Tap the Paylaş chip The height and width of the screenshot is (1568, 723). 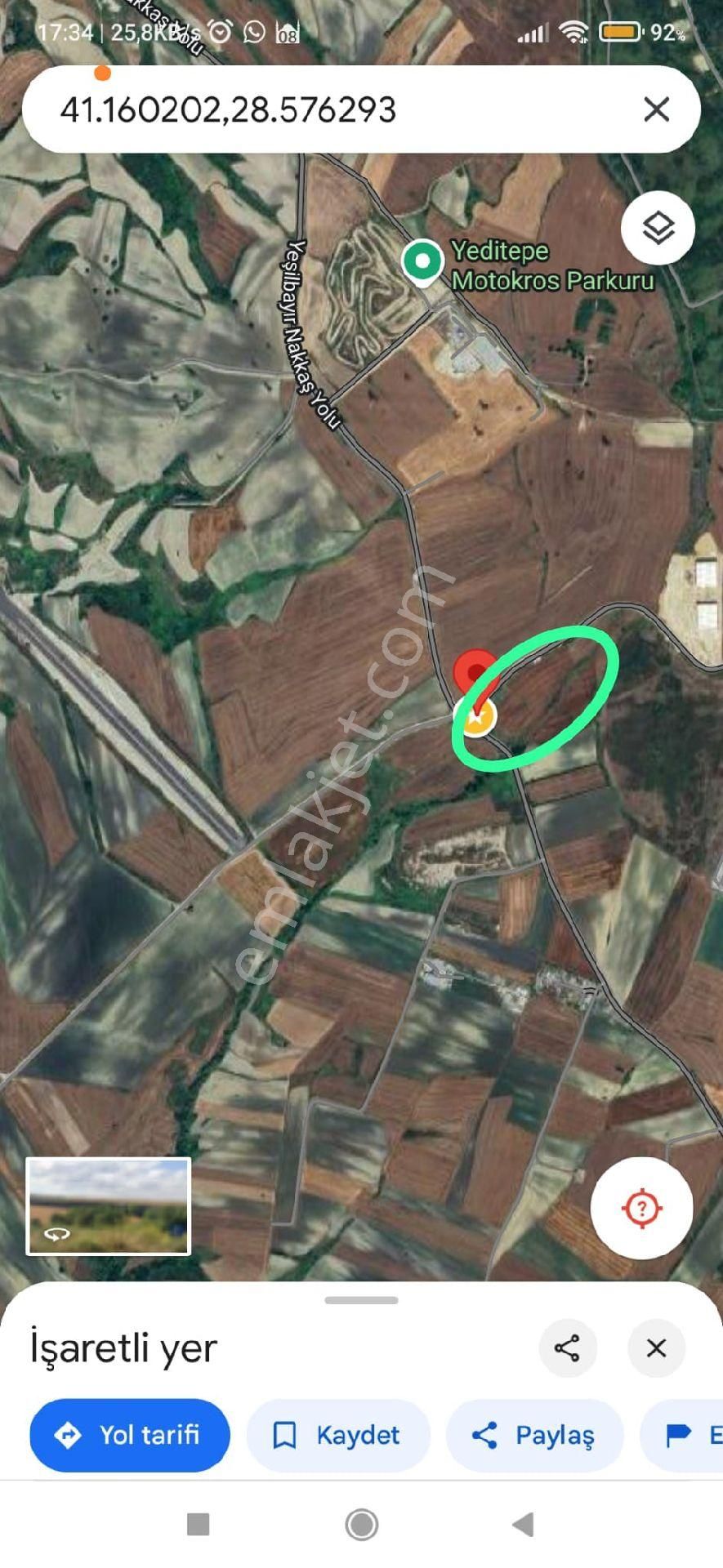[535, 1435]
